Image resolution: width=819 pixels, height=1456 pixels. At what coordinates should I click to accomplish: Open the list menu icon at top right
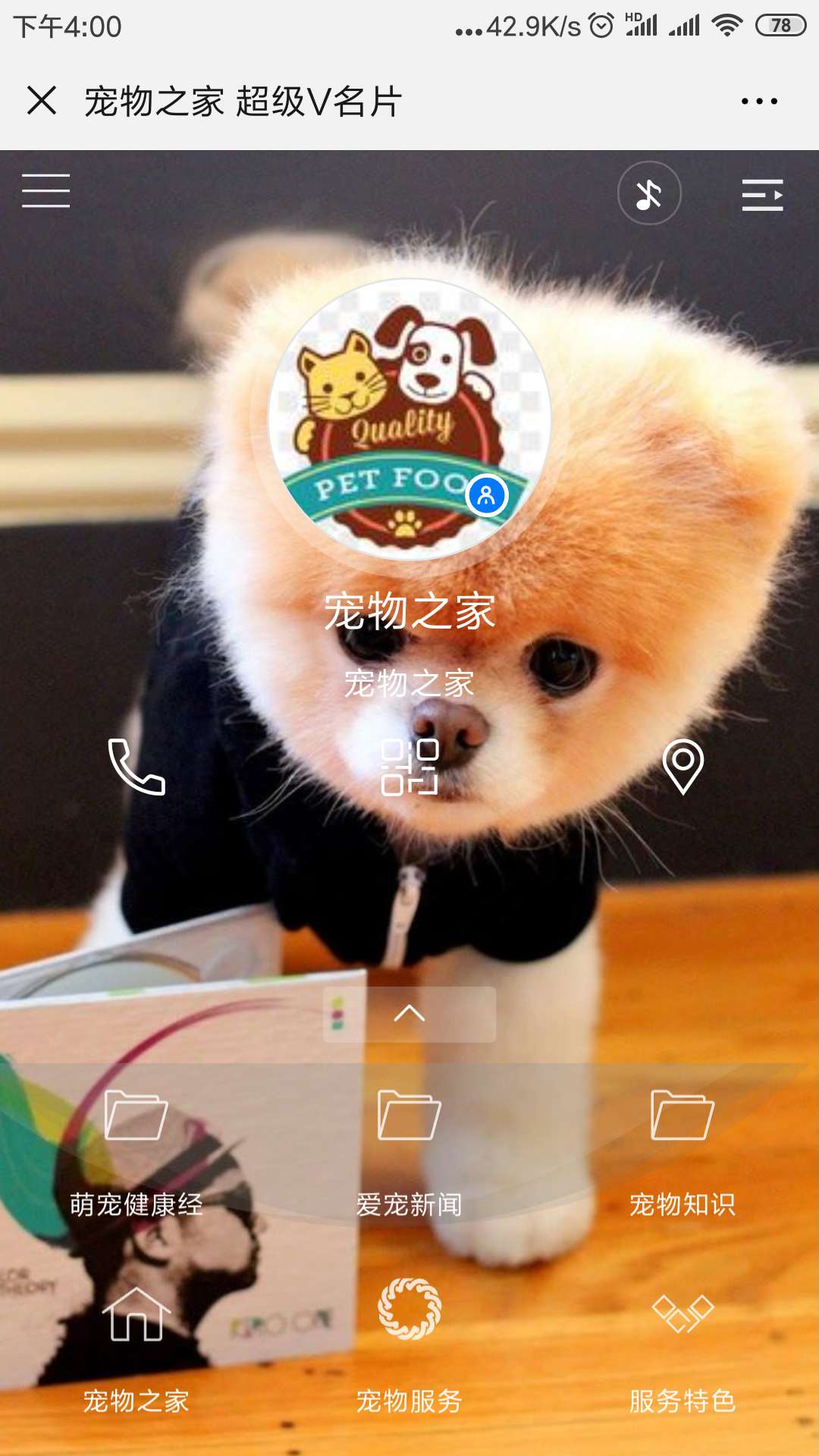point(762,195)
